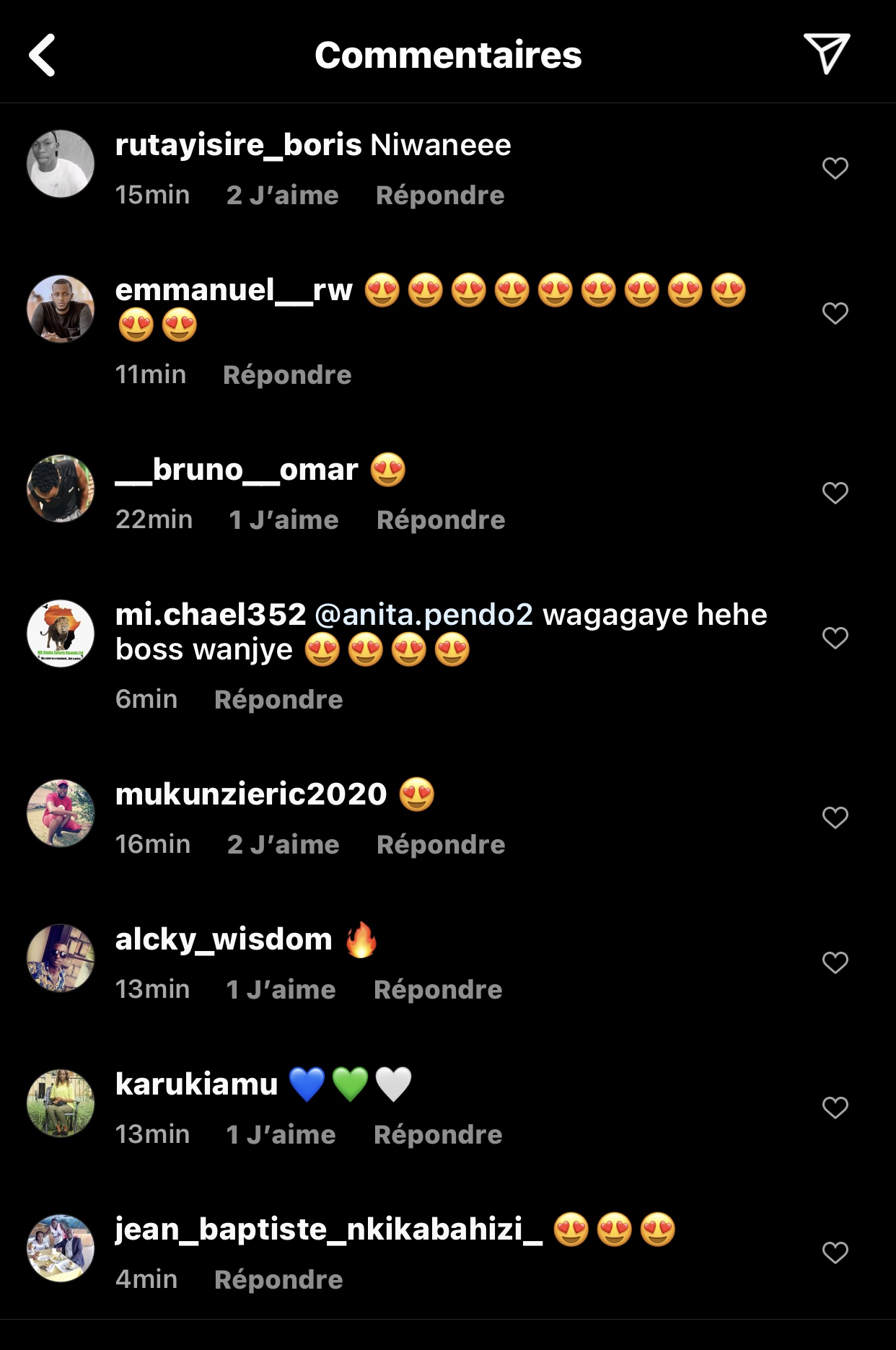Reply to mi.chael352's comment

click(278, 700)
